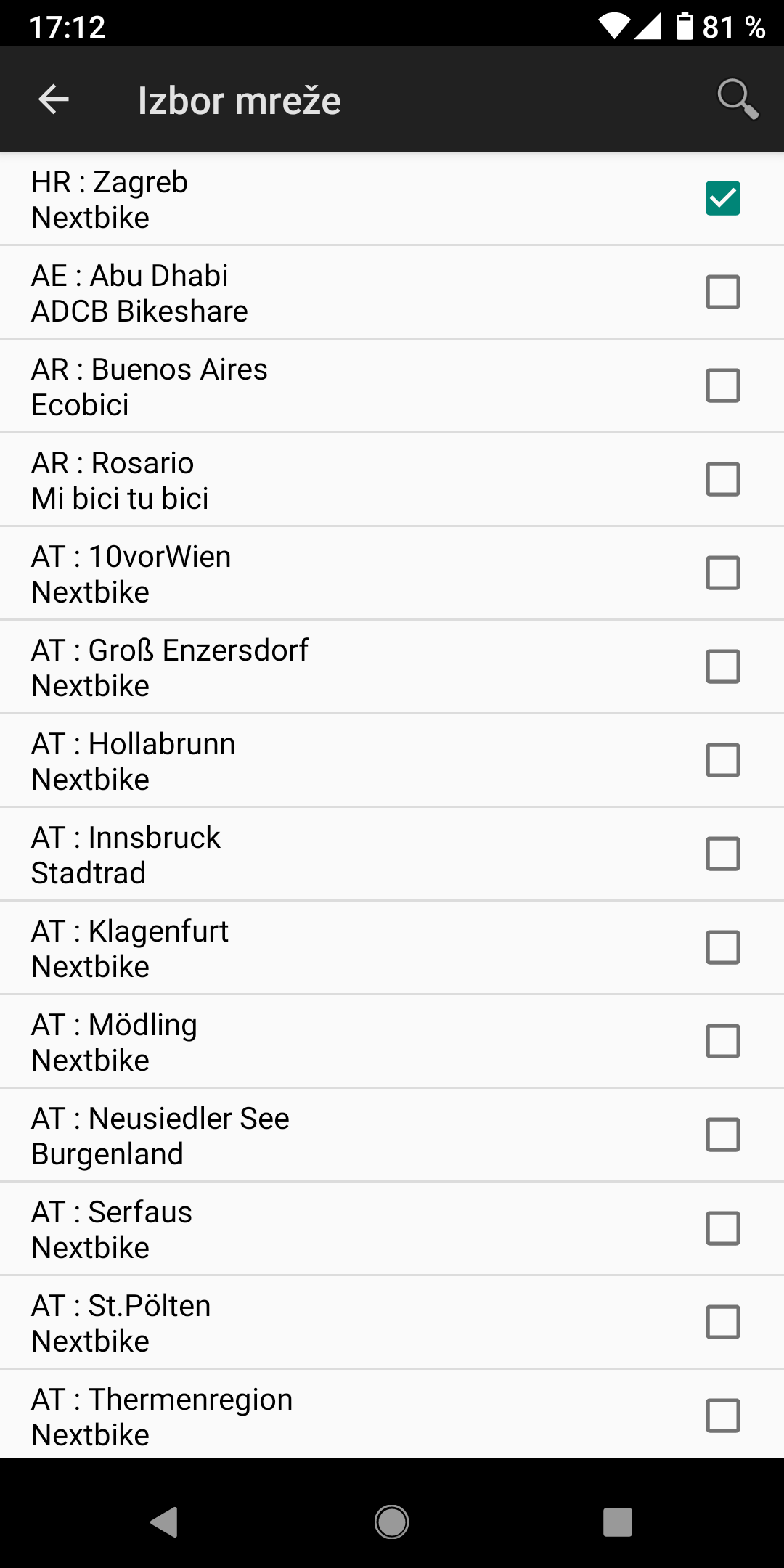Image resolution: width=784 pixels, height=1568 pixels.
Task: Open the network search icon
Action: point(738,99)
